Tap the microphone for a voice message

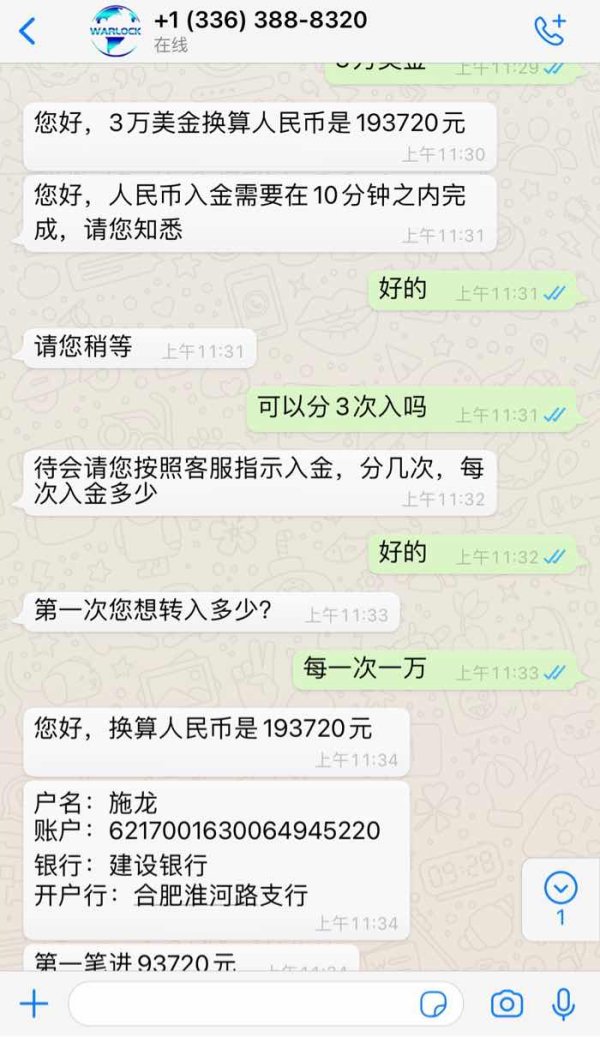point(563,1005)
